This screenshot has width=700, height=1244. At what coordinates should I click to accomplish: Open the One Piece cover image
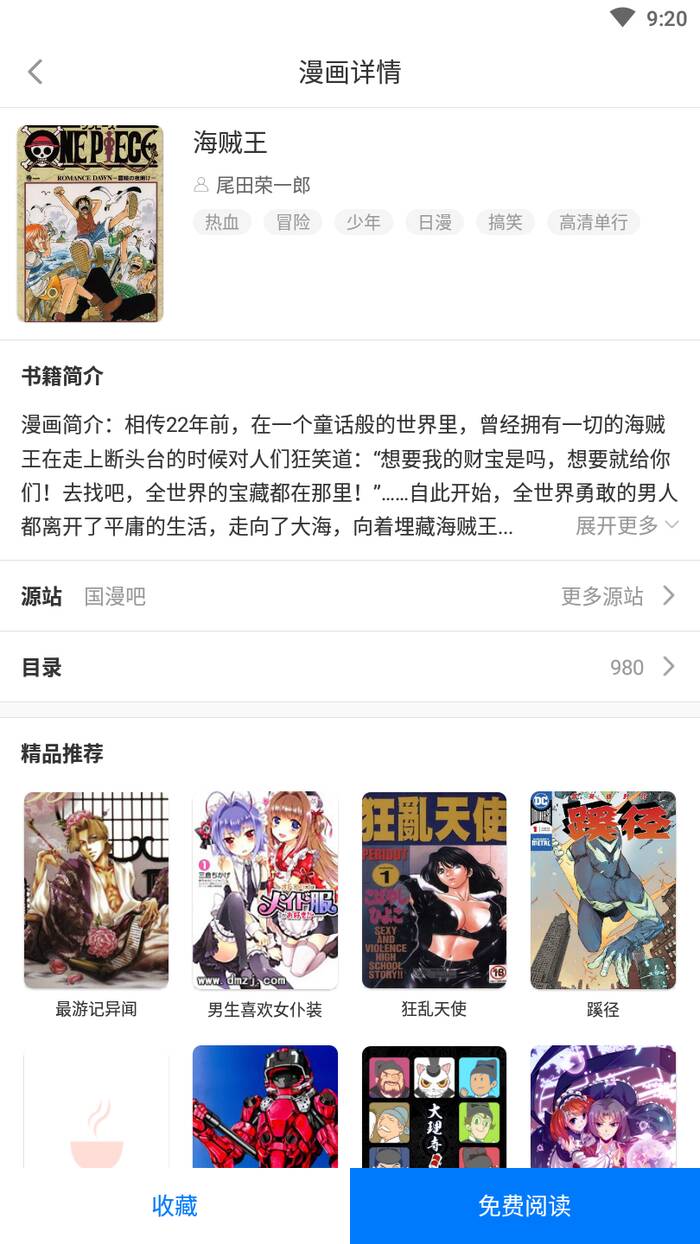tap(90, 223)
